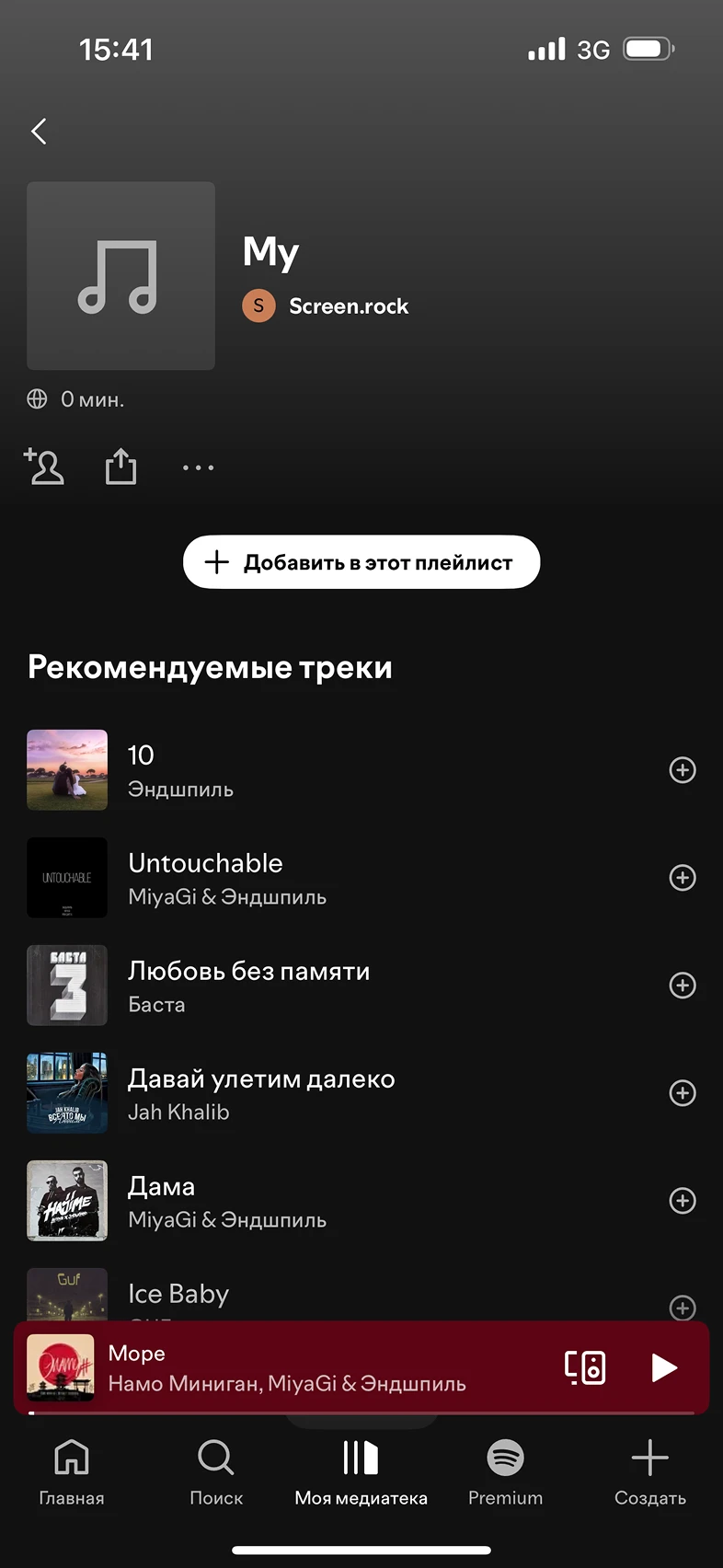Add 'Любовь без памяти' to the playlist
Screen dimensions: 723x1568
tap(682, 986)
